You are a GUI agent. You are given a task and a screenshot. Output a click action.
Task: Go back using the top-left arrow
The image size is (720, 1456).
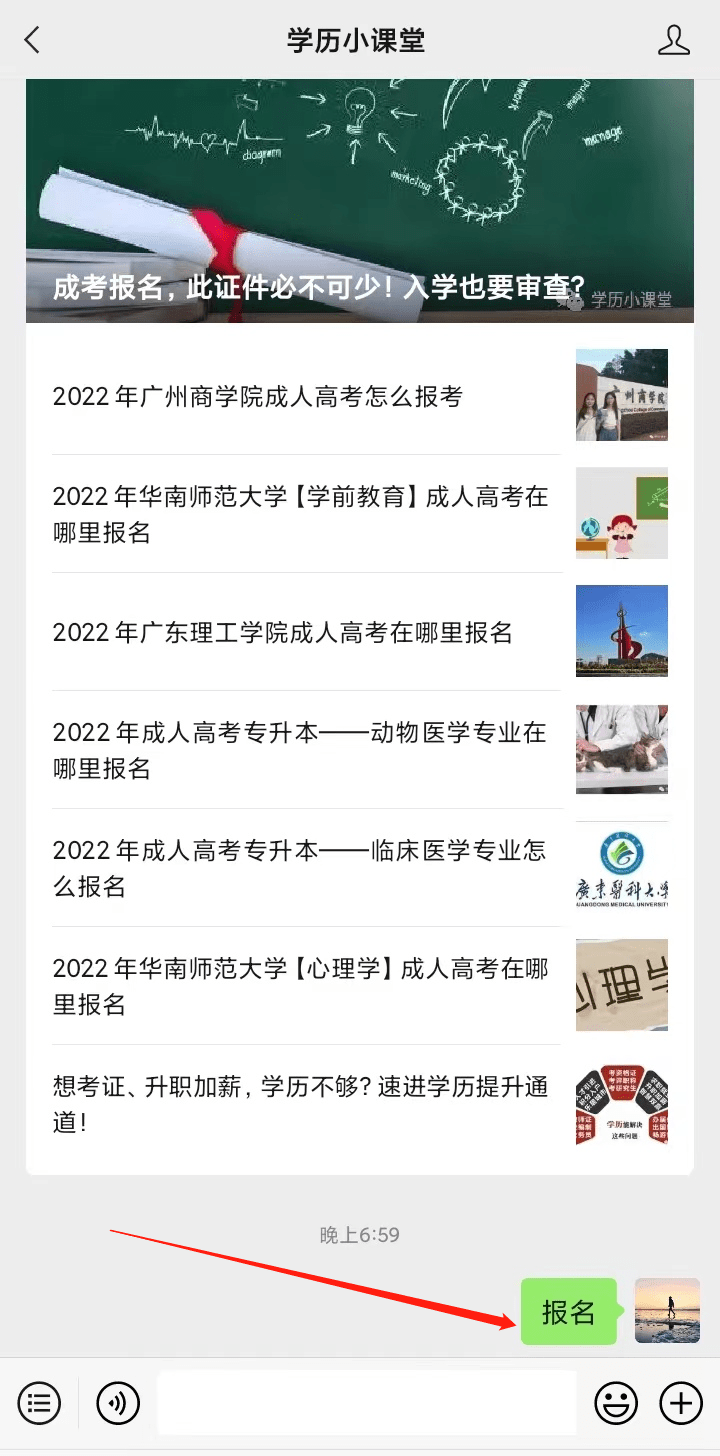pyautogui.click(x=32, y=40)
